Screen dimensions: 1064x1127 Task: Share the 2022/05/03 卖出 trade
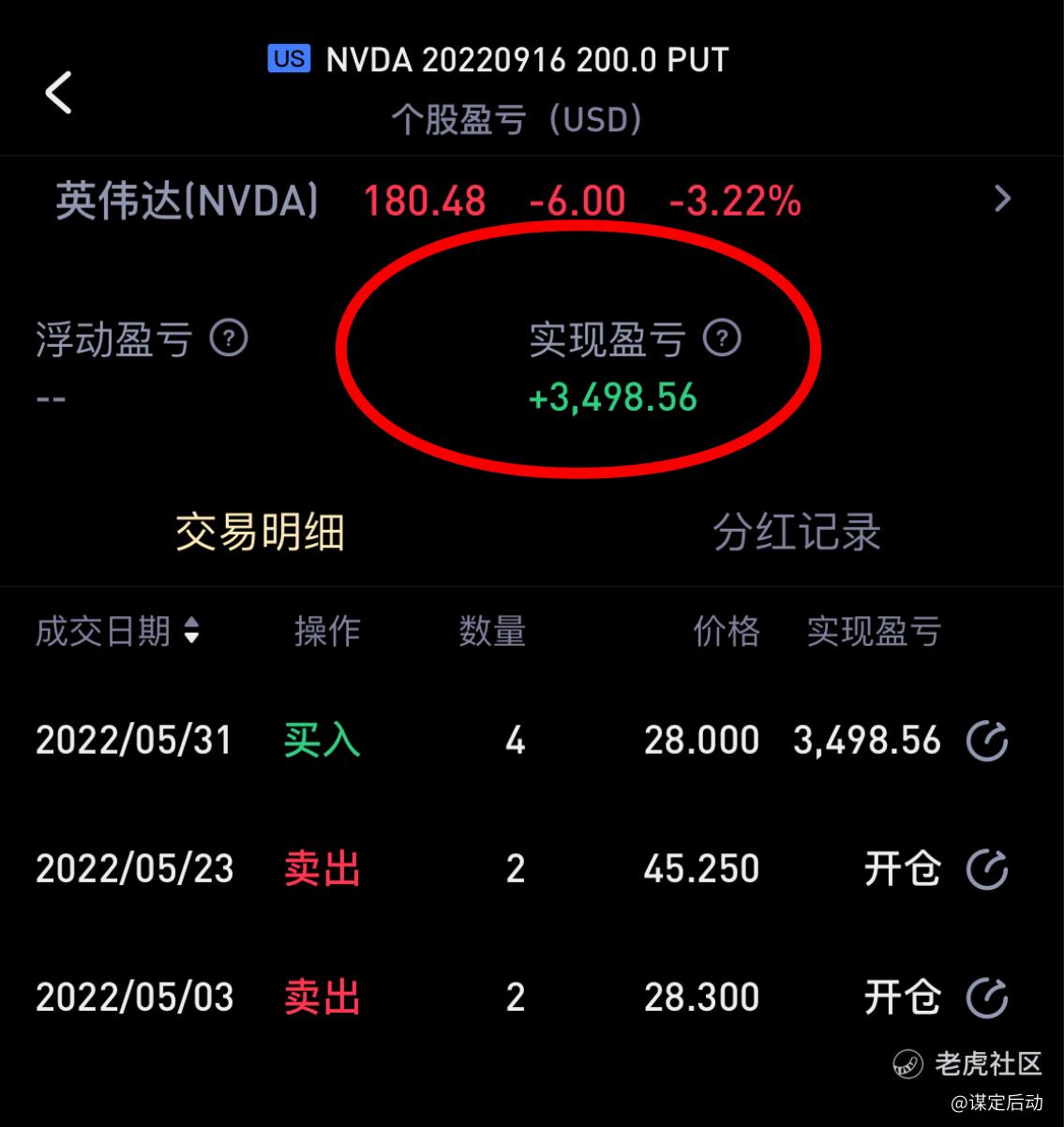[986, 997]
